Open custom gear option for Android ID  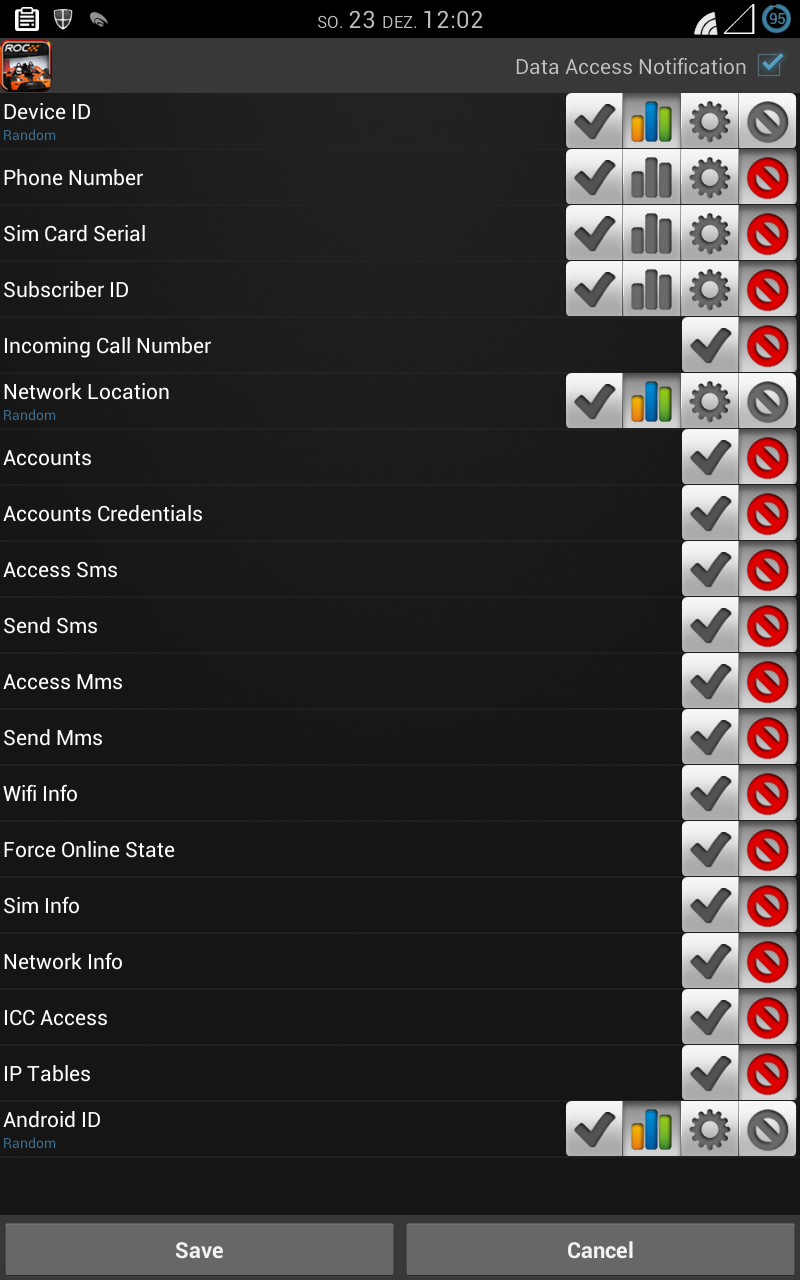pos(710,1130)
